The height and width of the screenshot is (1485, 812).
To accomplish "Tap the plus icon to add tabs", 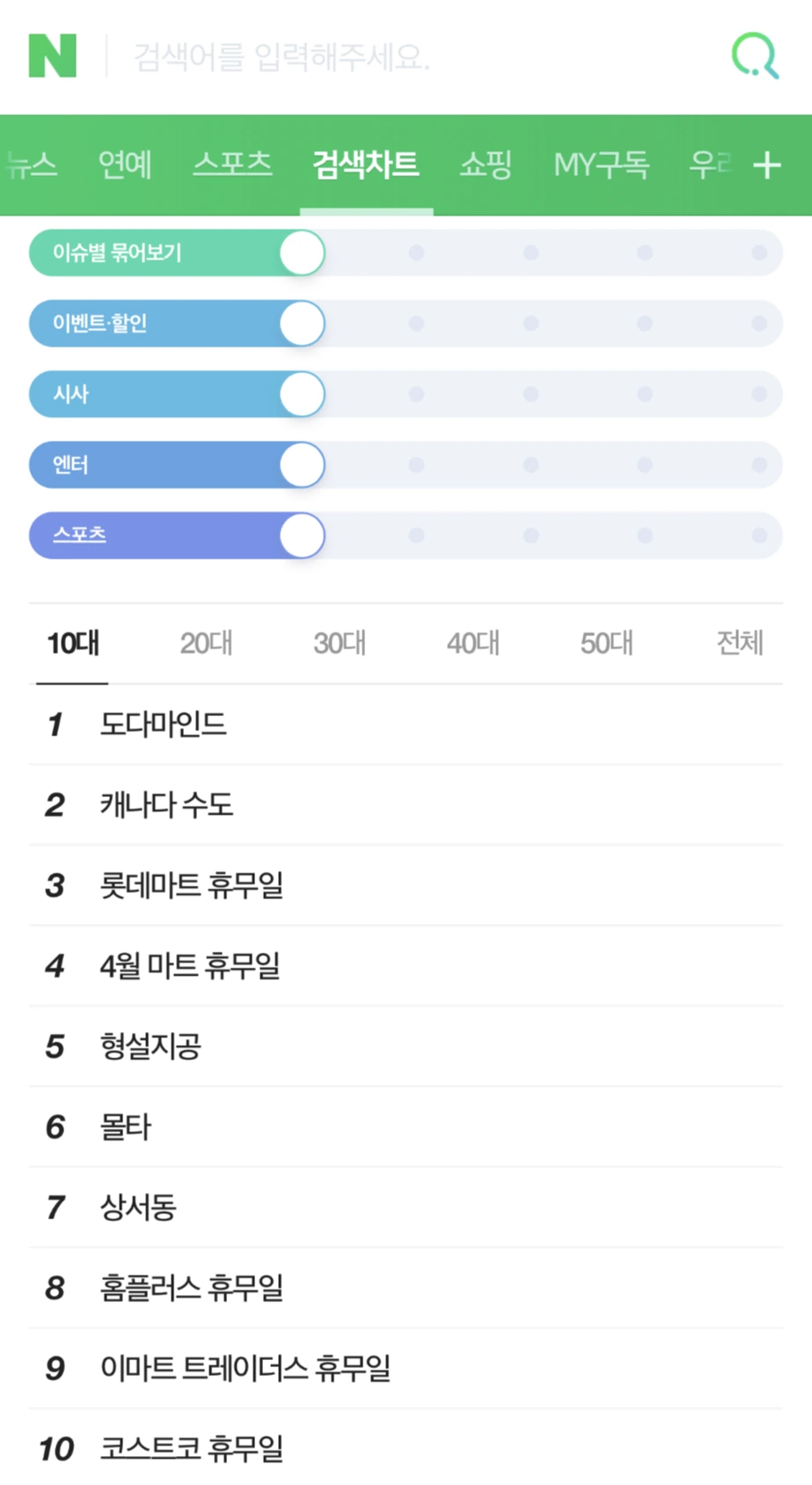I will click(767, 165).
